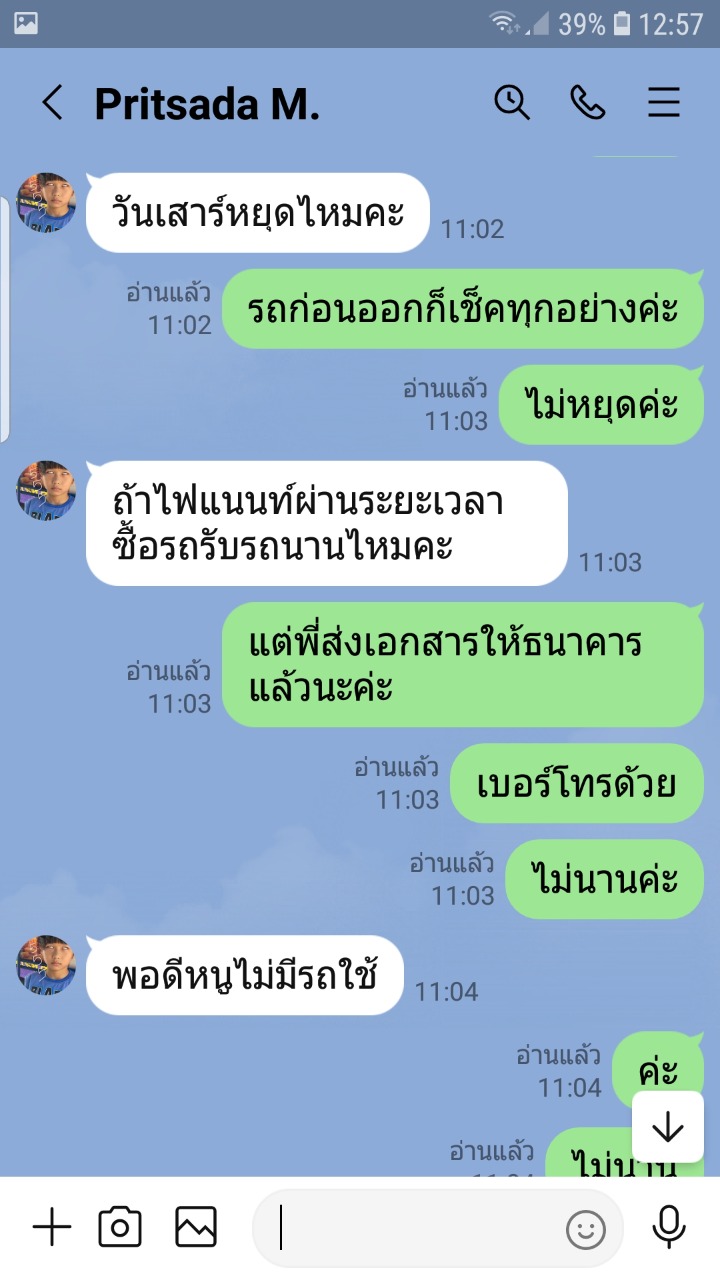720x1280 pixels.
Task: Start a voice call with Pritsada M.
Action: coord(588,103)
